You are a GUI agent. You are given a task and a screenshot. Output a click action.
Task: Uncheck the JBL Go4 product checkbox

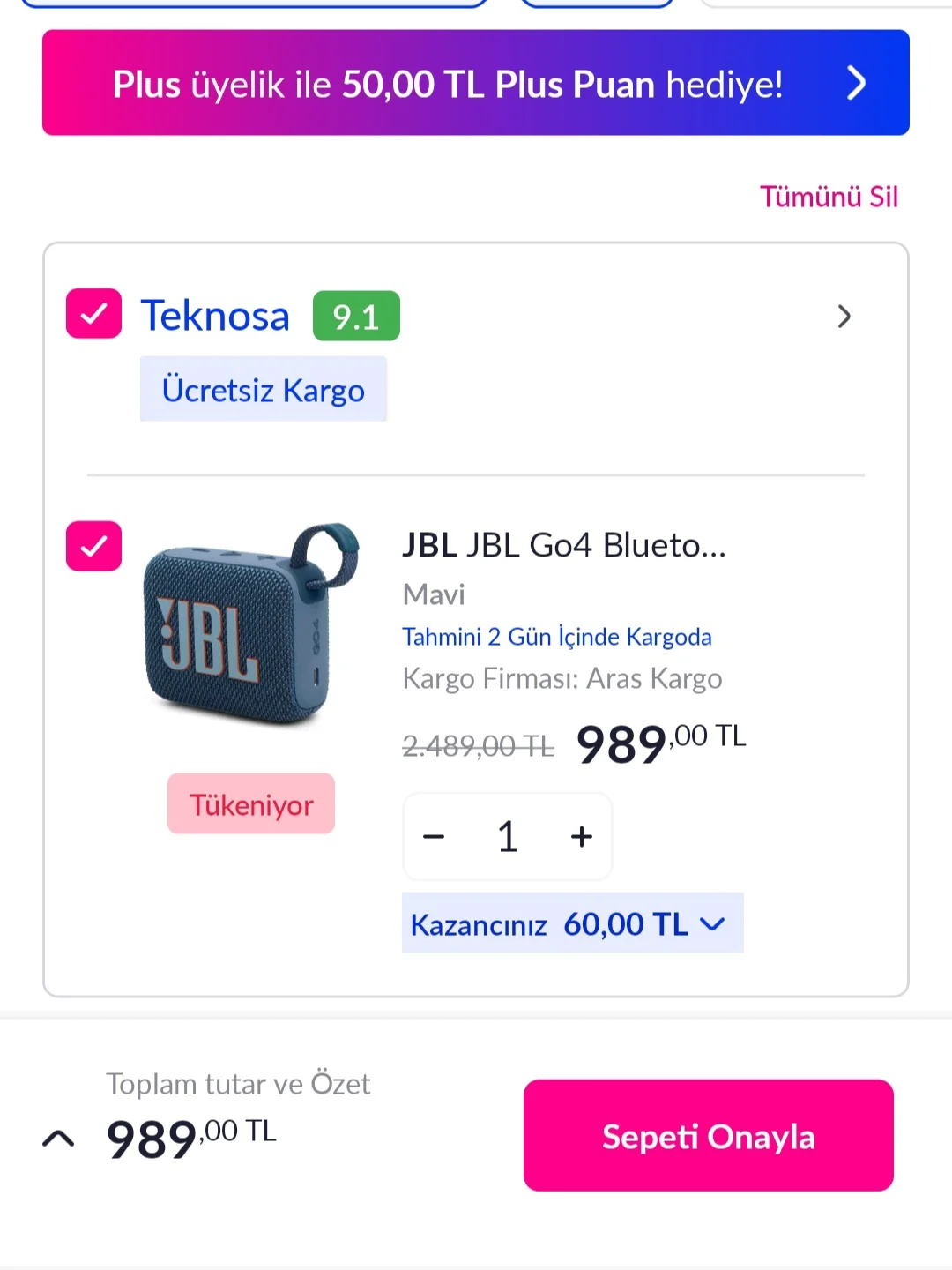pyautogui.click(x=93, y=546)
